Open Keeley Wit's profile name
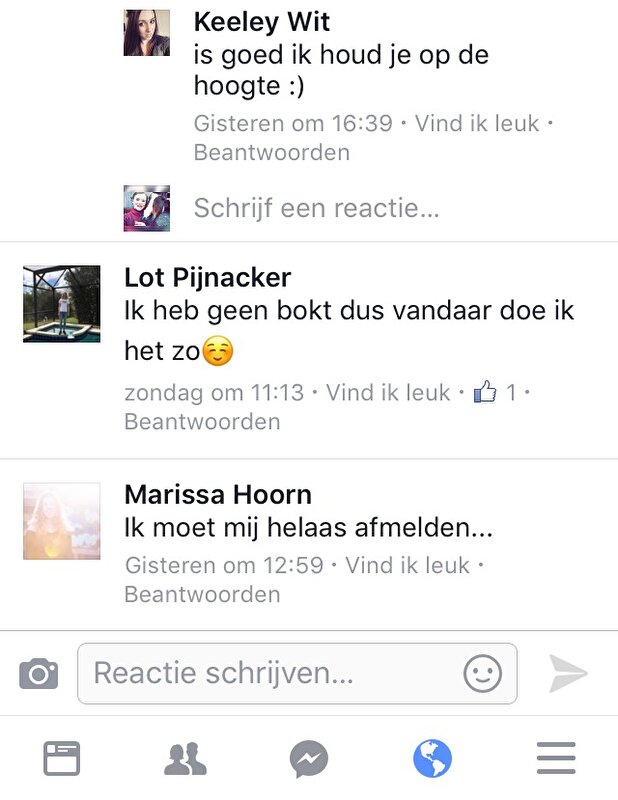The width and height of the screenshot is (618, 800). 261,22
